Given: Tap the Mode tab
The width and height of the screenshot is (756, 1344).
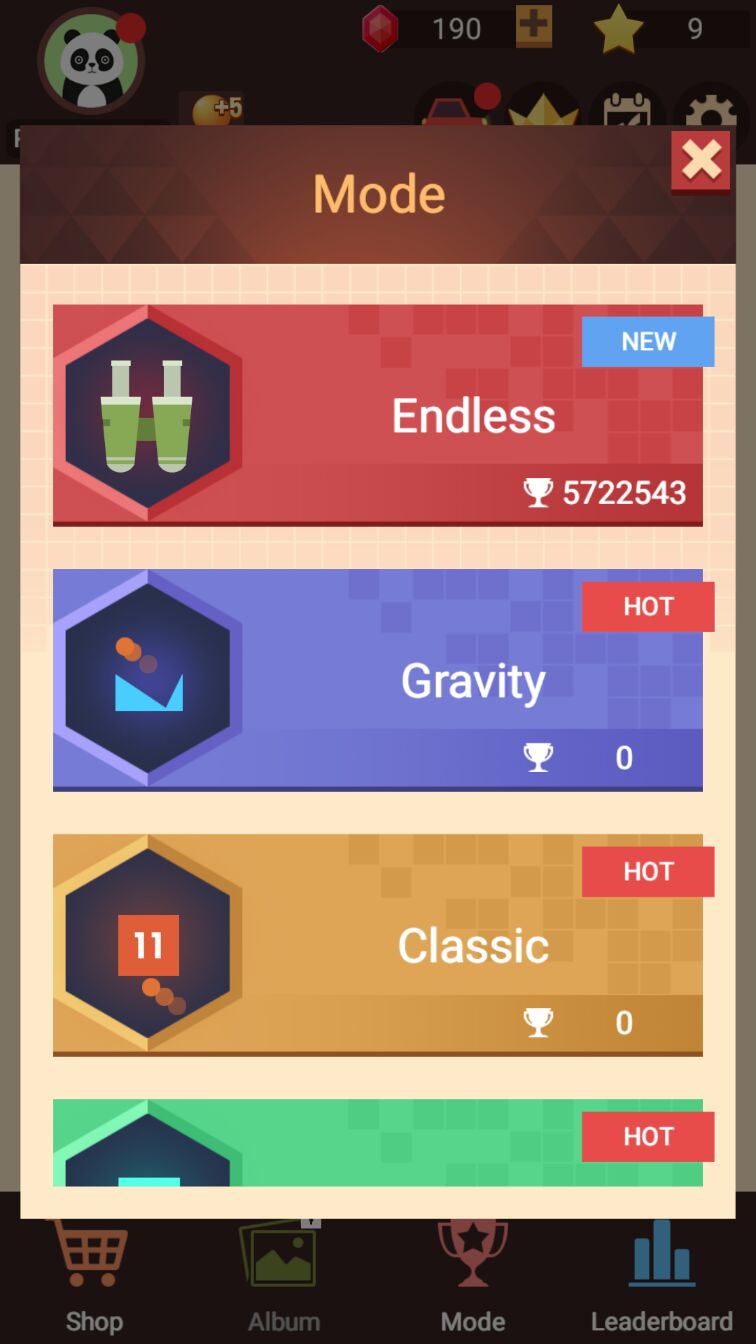Looking at the screenshot, I should [472, 1278].
